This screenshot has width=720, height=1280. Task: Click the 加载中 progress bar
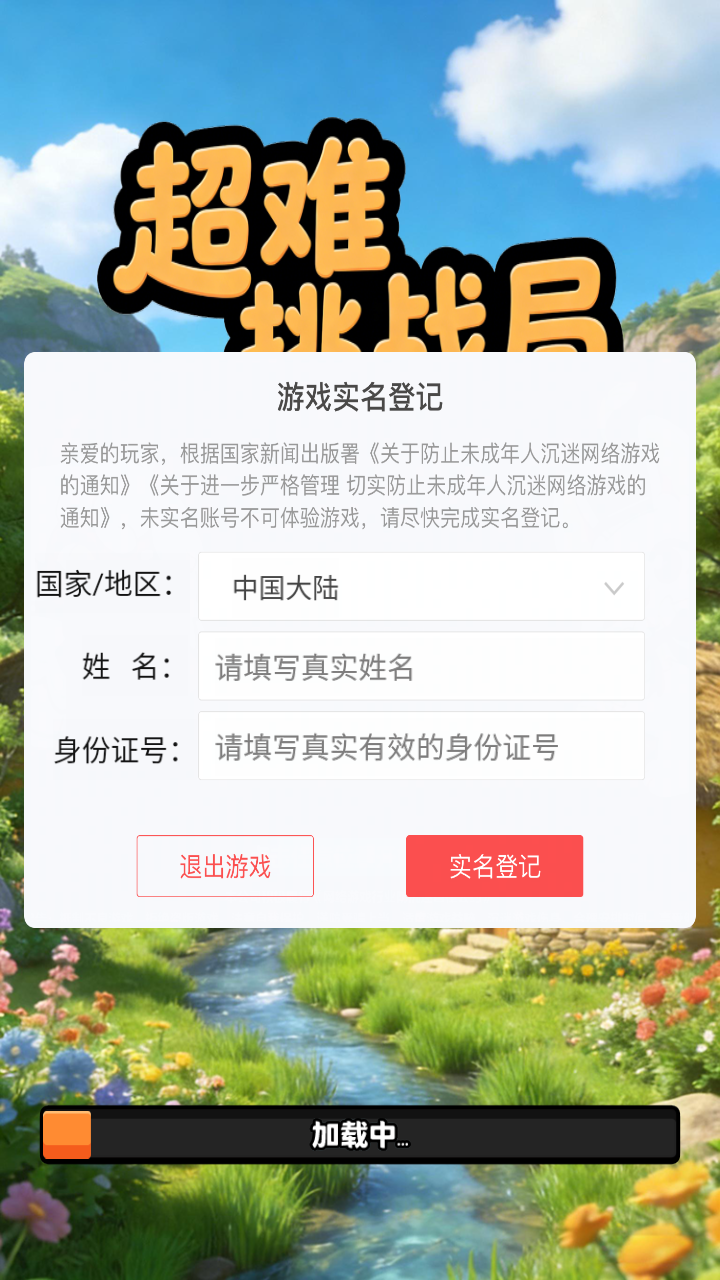[x=360, y=1135]
